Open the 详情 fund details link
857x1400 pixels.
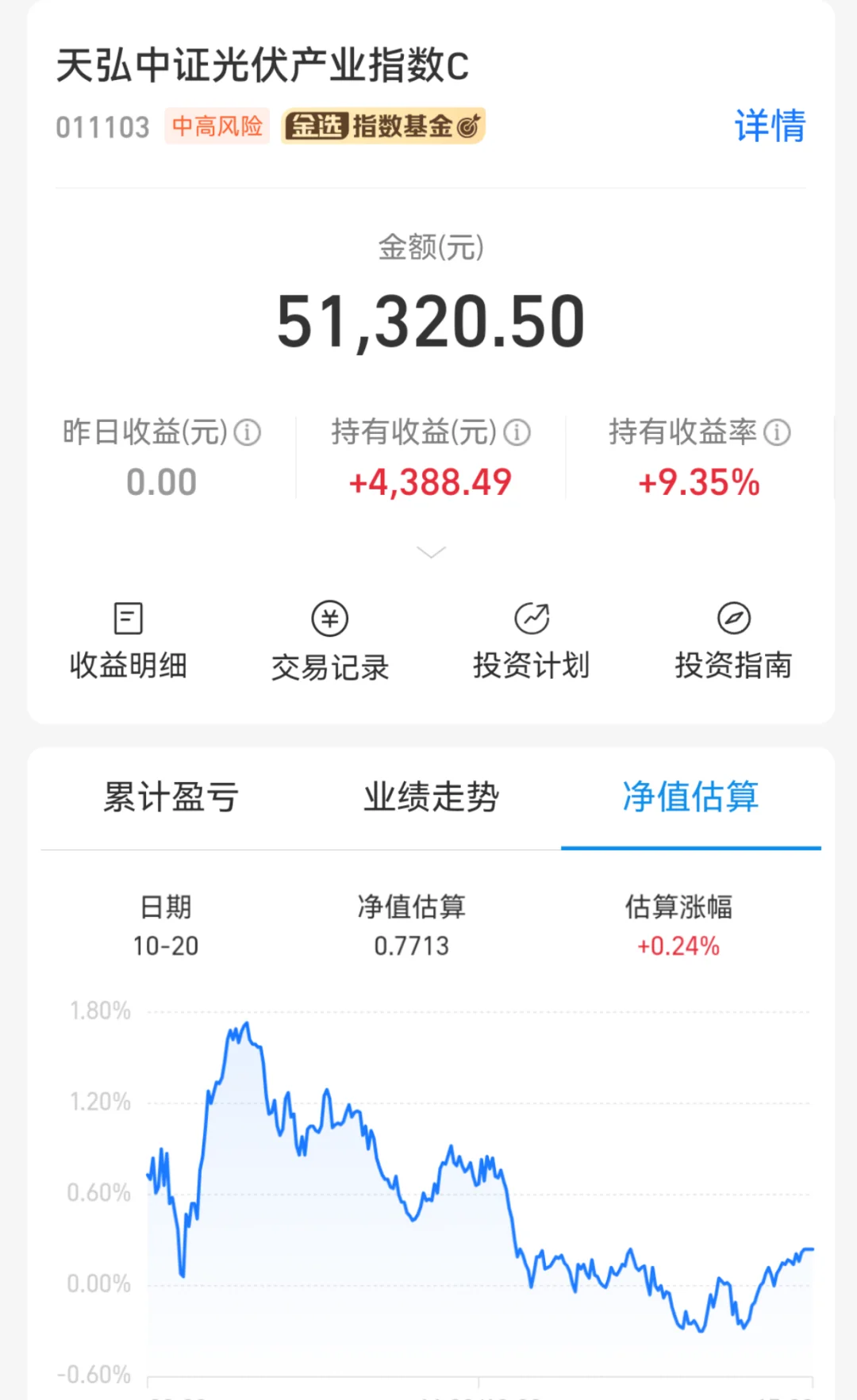[x=769, y=126]
